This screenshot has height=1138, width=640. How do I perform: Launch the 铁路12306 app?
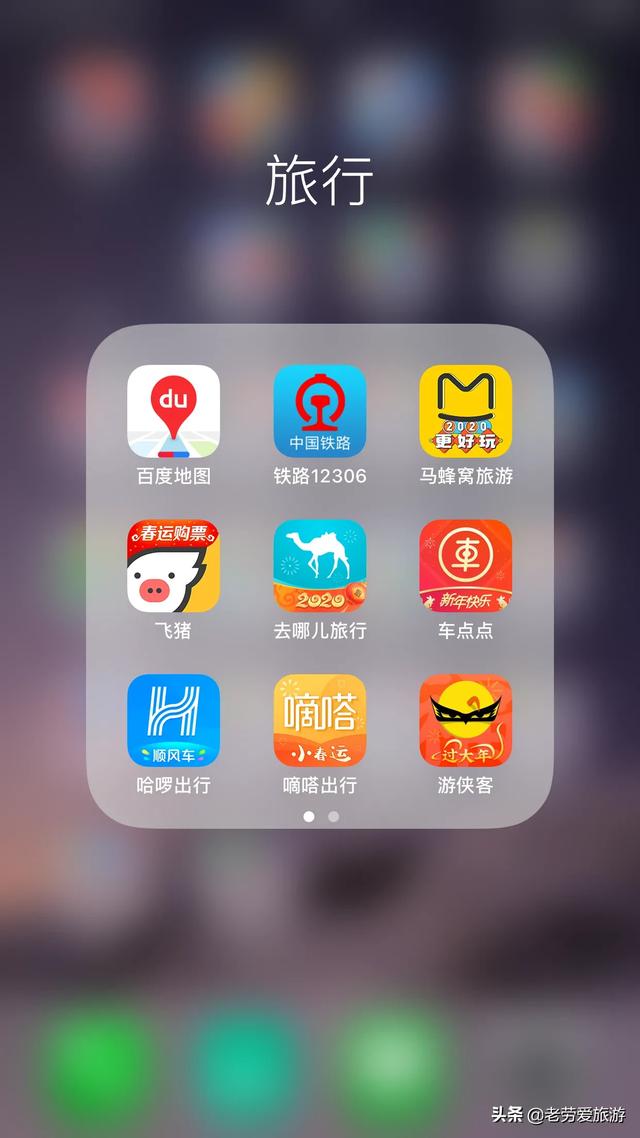click(320, 411)
